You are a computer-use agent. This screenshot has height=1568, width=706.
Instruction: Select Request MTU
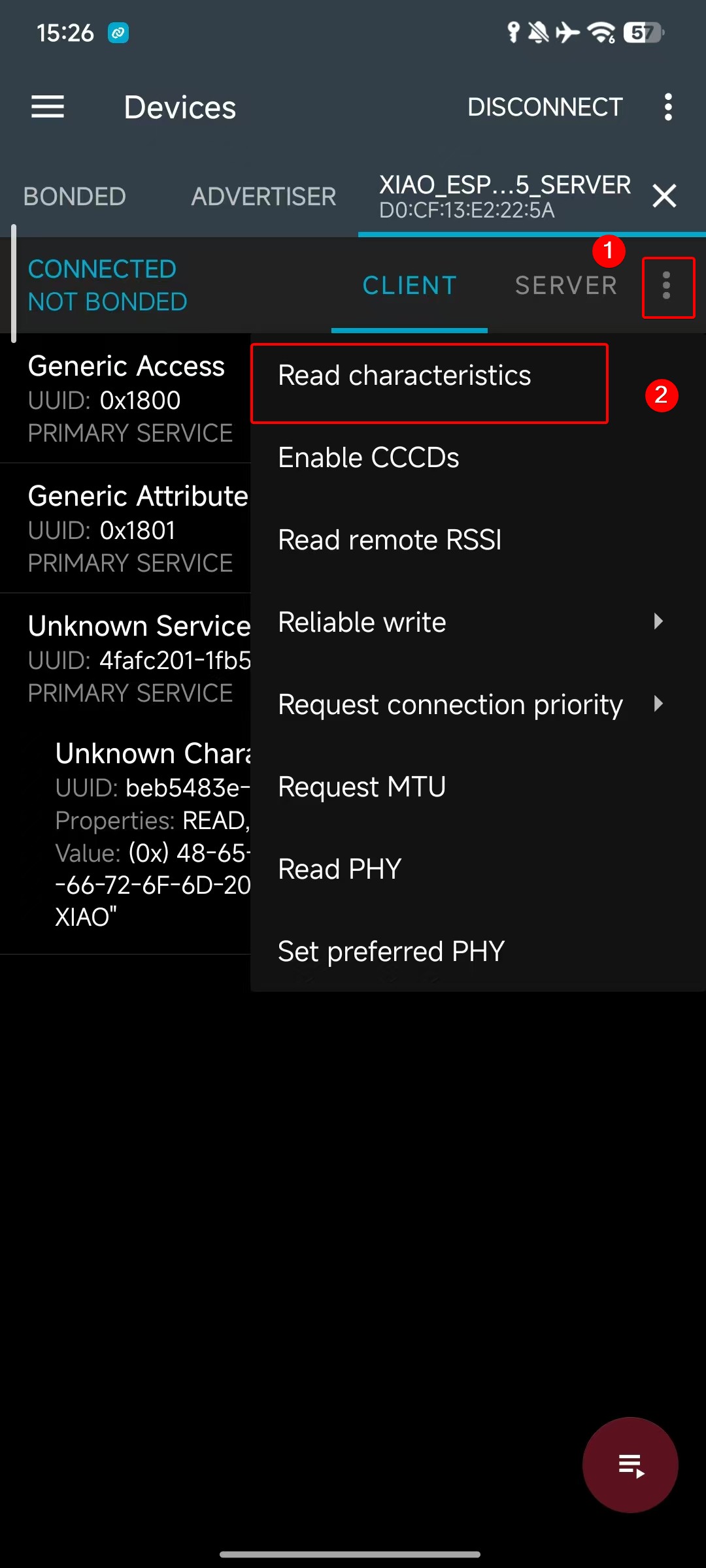pyautogui.click(x=361, y=787)
